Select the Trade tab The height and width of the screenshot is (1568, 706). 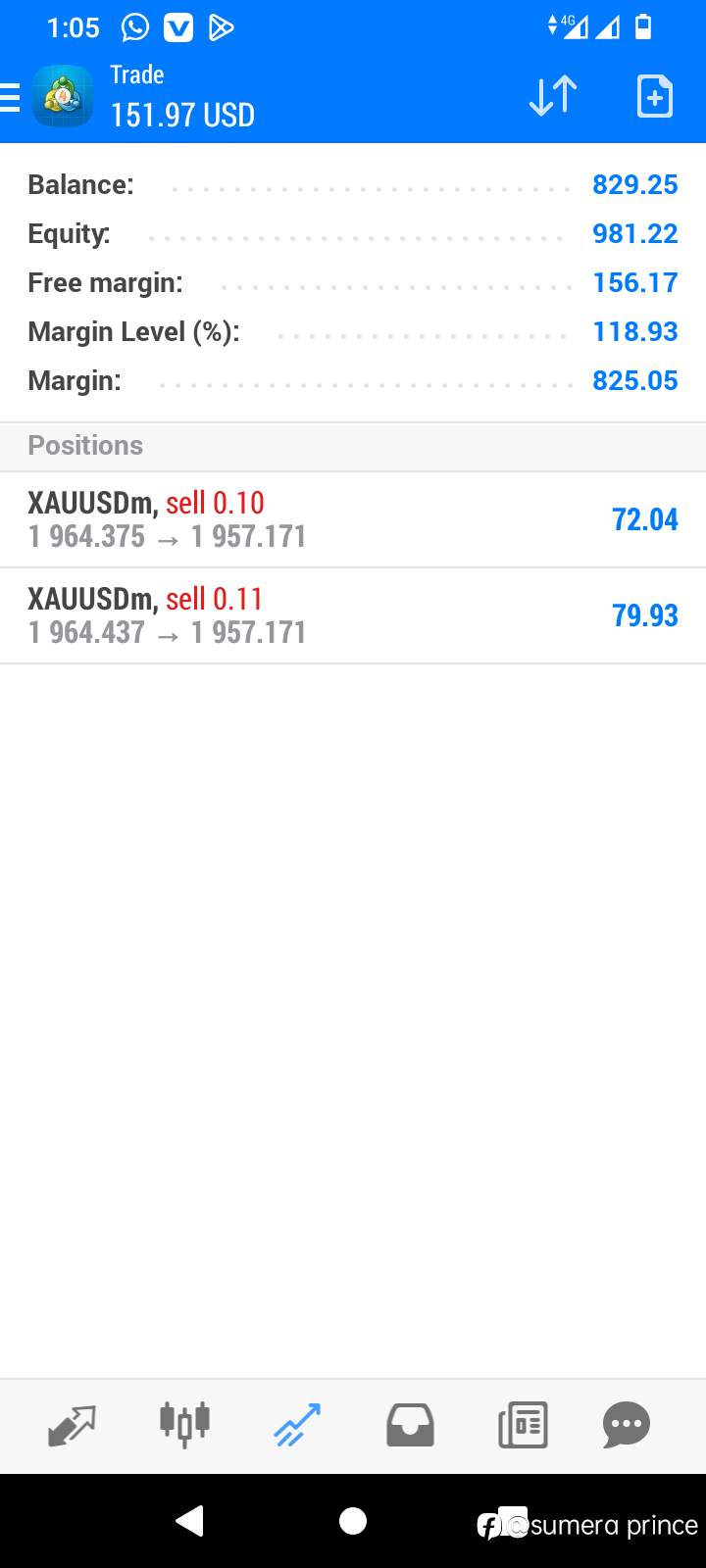pyautogui.click(x=297, y=1426)
